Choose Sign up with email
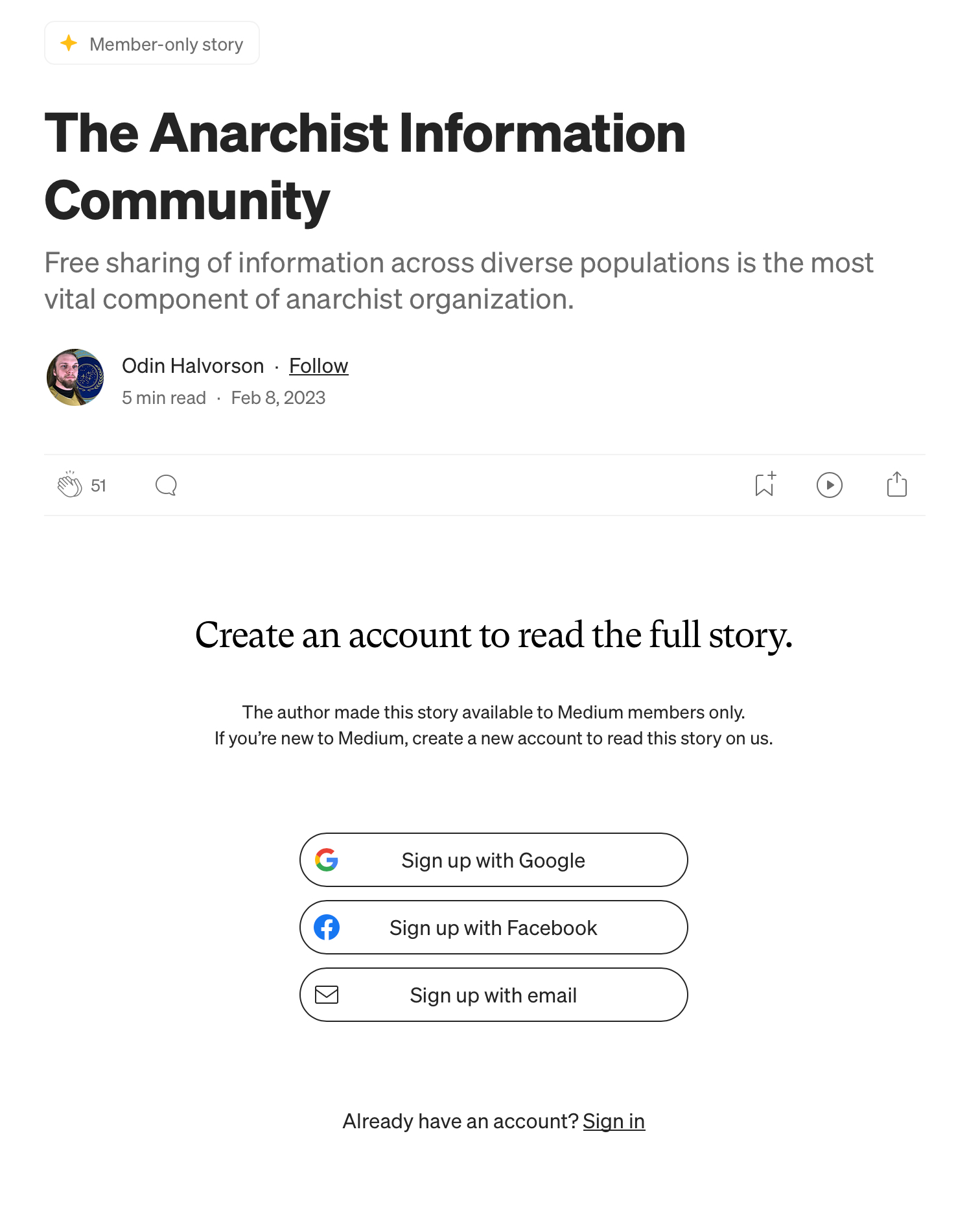This screenshot has height=1232, width=980. (493, 995)
